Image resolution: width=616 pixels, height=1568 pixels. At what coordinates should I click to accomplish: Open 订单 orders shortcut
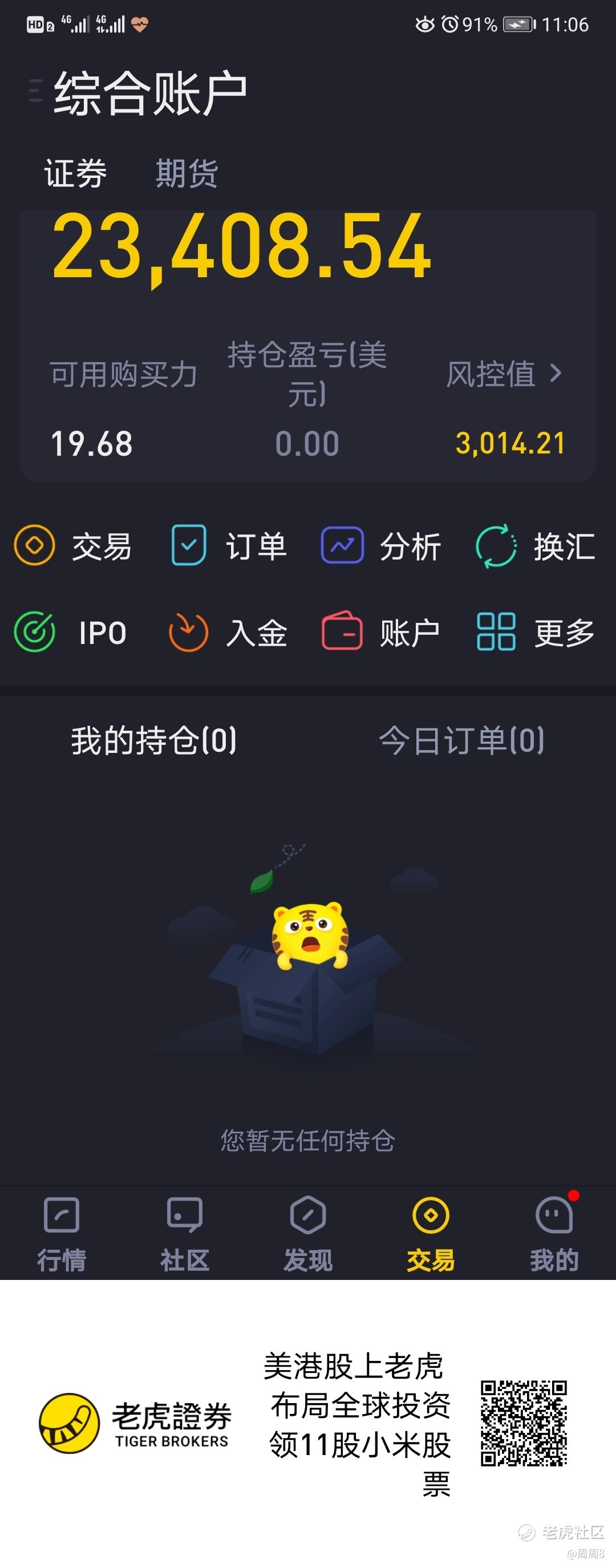pyautogui.click(x=228, y=545)
